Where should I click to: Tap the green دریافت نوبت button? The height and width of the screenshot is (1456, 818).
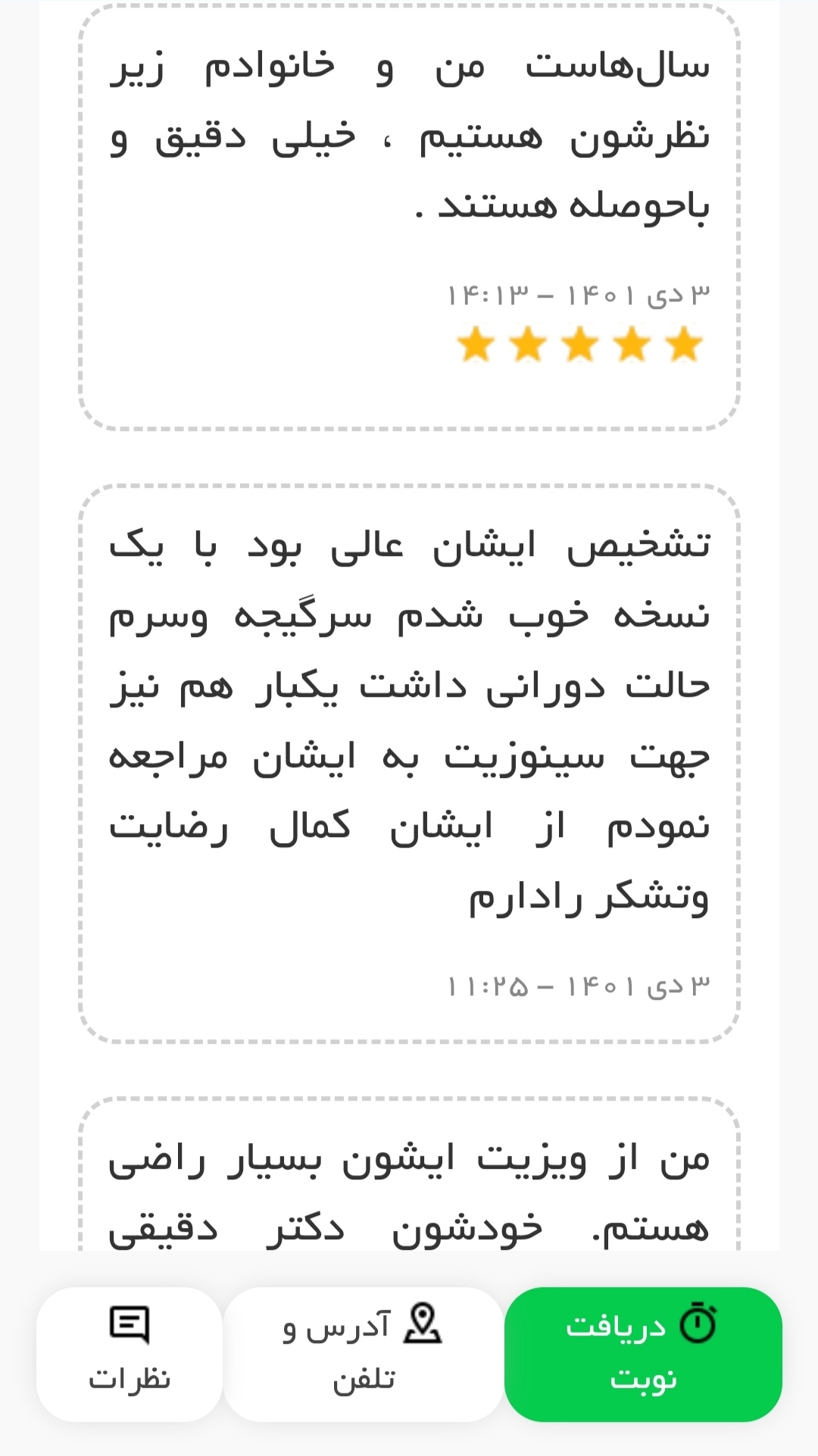coord(643,1354)
